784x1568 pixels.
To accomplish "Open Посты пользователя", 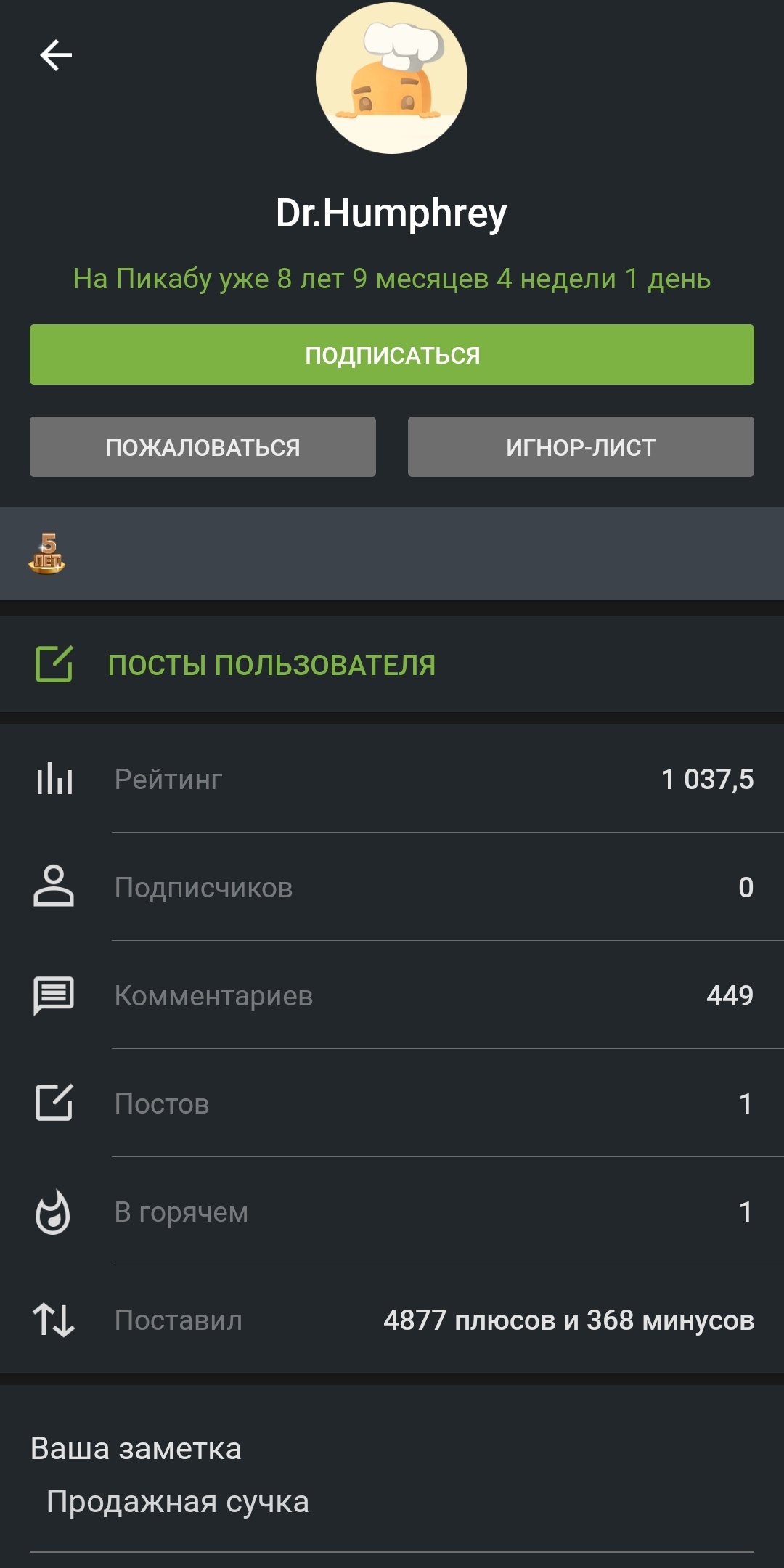I will 271,665.
